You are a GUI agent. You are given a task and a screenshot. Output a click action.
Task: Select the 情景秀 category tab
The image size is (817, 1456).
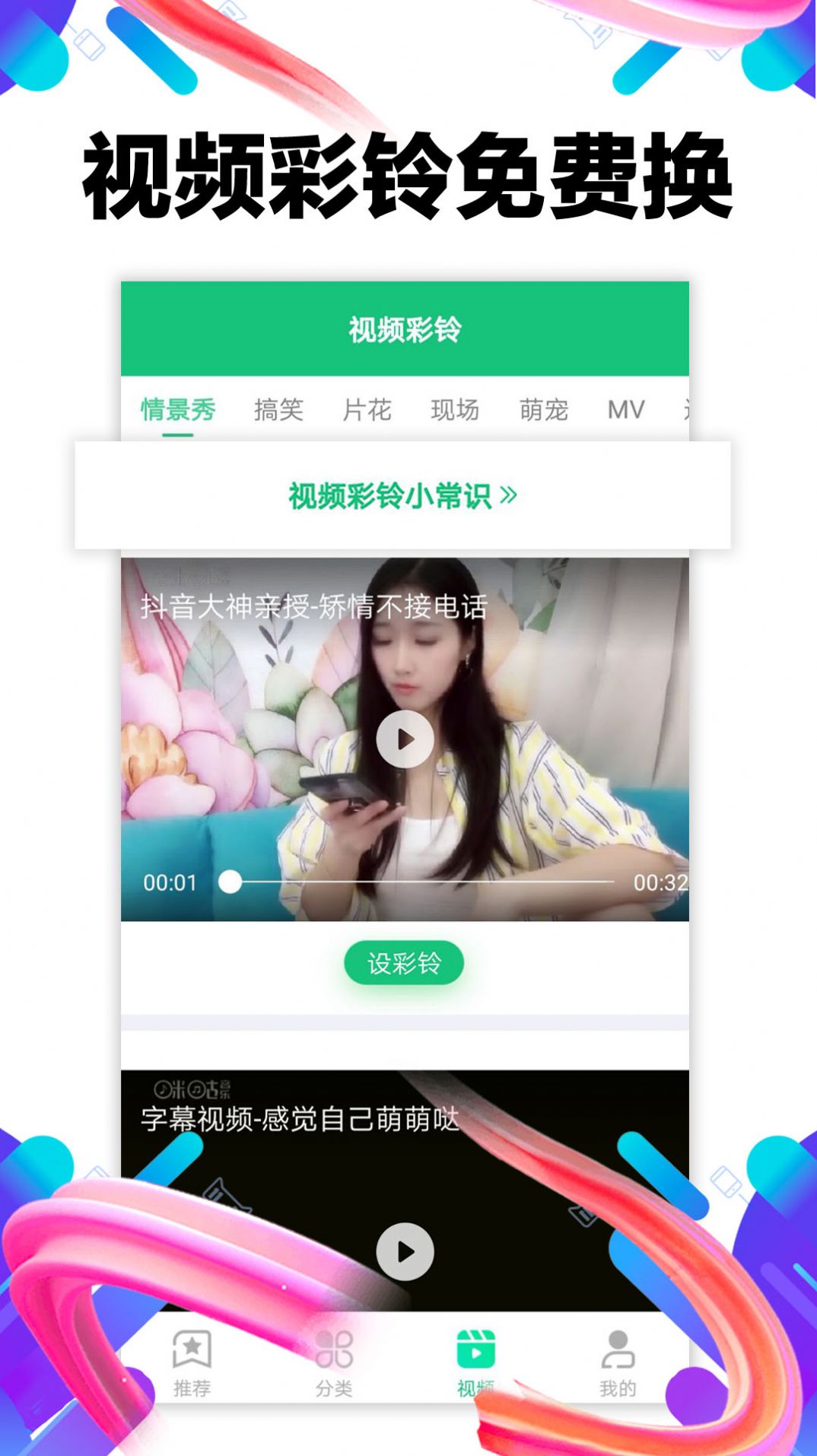click(176, 409)
